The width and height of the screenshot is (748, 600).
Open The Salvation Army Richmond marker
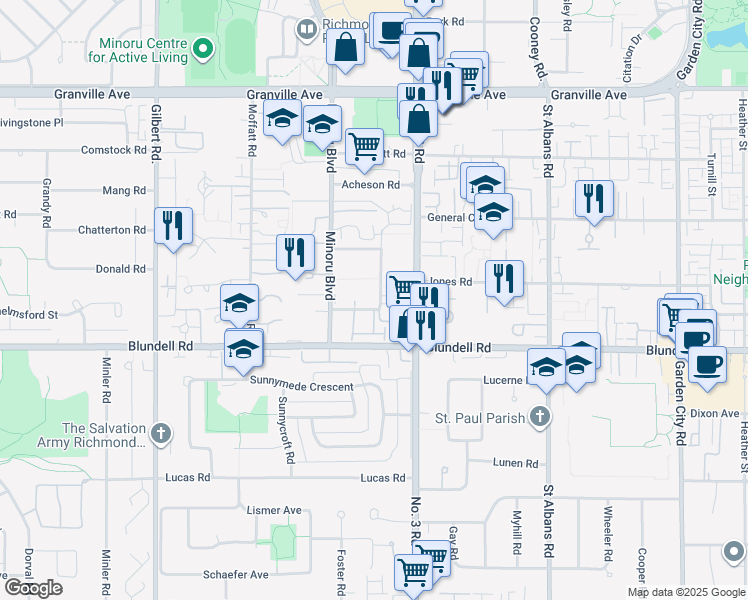click(161, 434)
